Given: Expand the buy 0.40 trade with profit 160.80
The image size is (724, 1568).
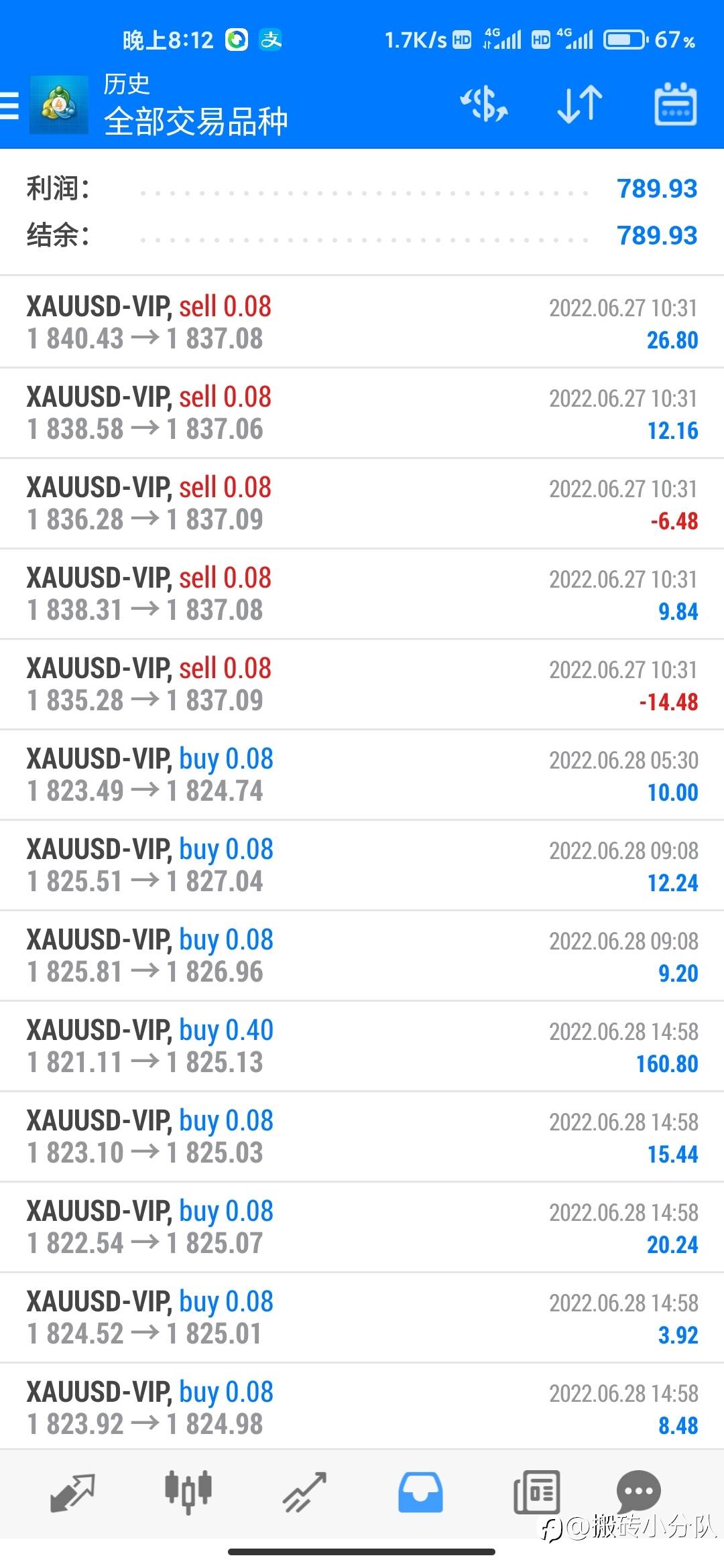Looking at the screenshot, I should pos(362,1045).
